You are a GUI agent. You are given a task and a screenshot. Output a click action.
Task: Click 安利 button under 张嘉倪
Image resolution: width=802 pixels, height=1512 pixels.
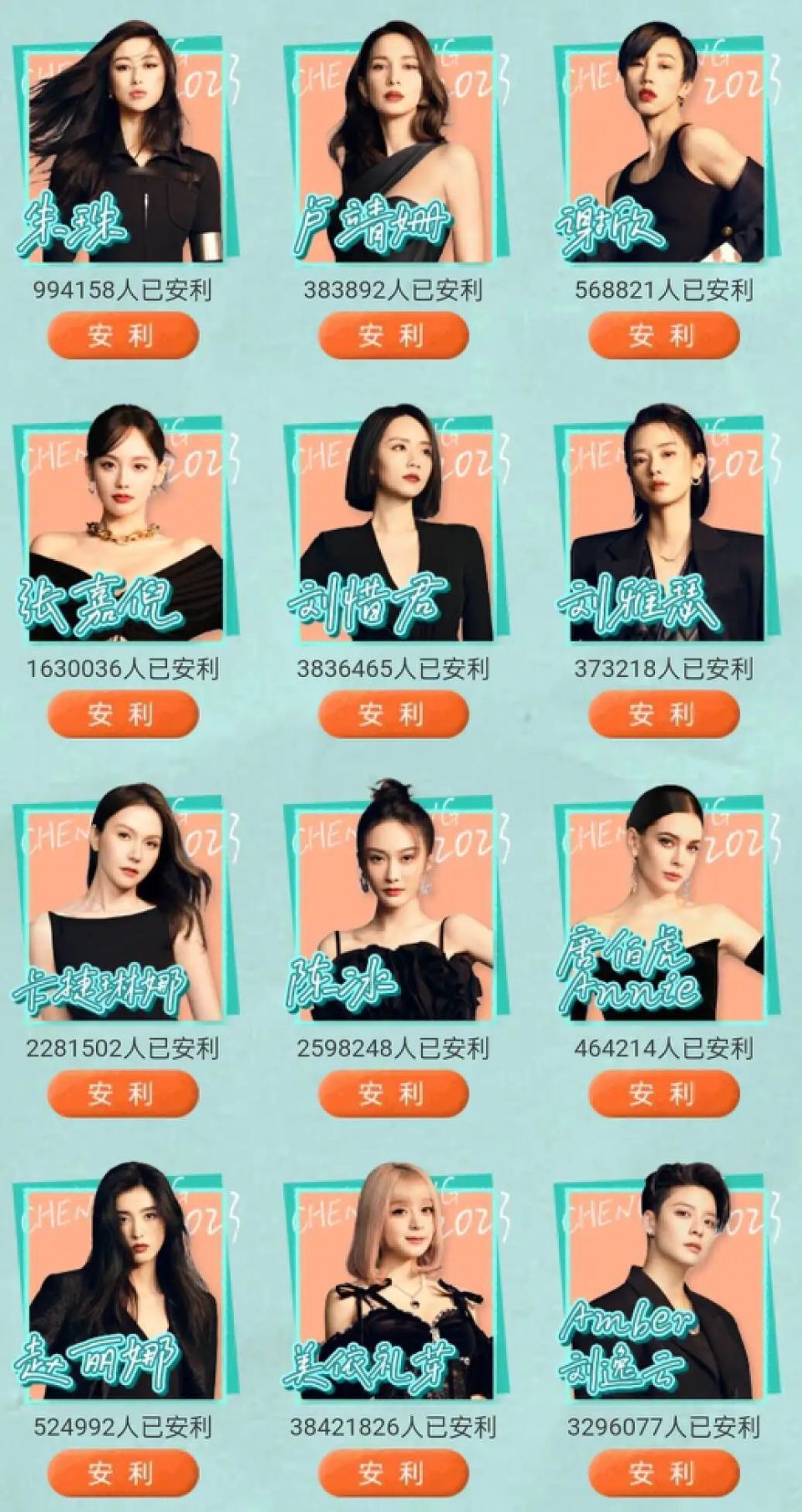coord(124,715)
